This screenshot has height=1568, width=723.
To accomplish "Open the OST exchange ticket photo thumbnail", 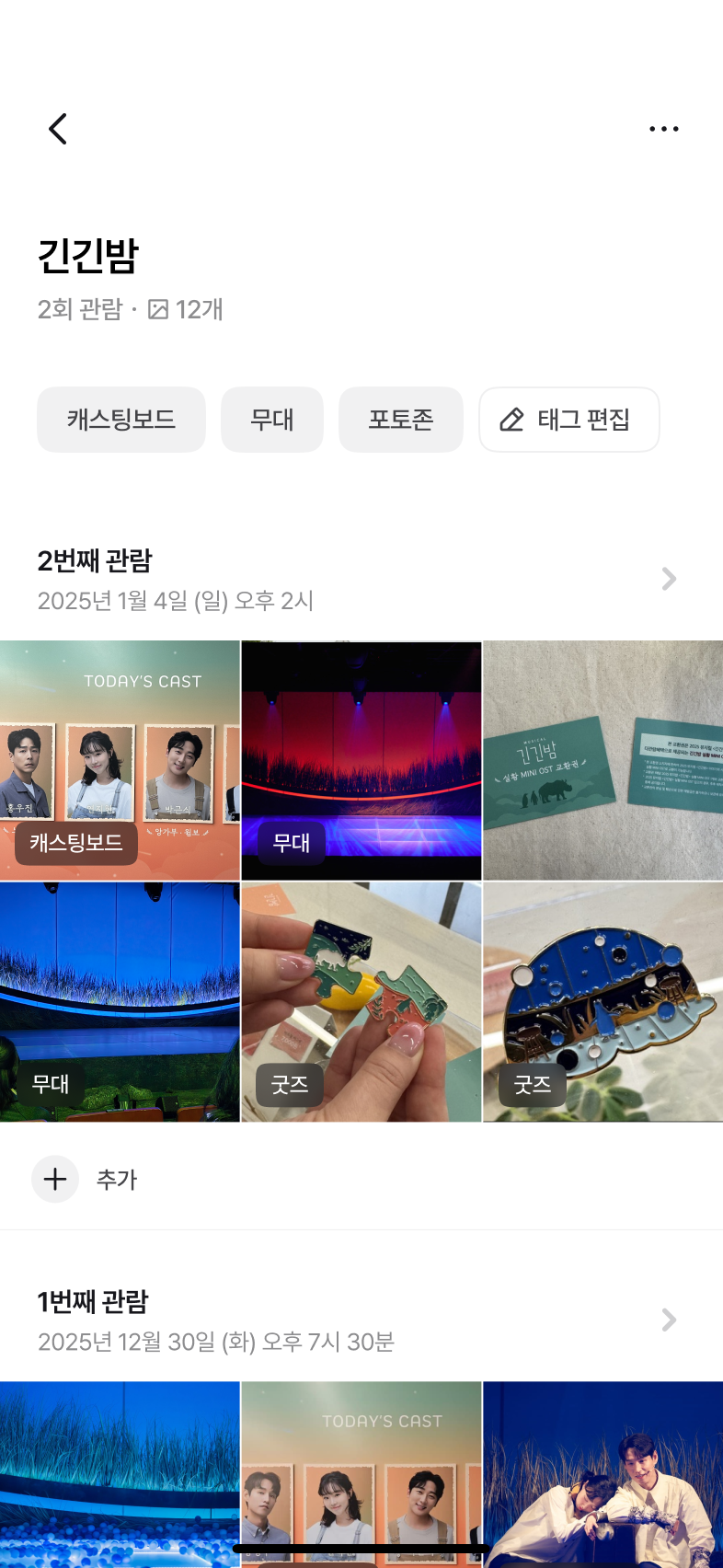I will click(x=602, y=758).
